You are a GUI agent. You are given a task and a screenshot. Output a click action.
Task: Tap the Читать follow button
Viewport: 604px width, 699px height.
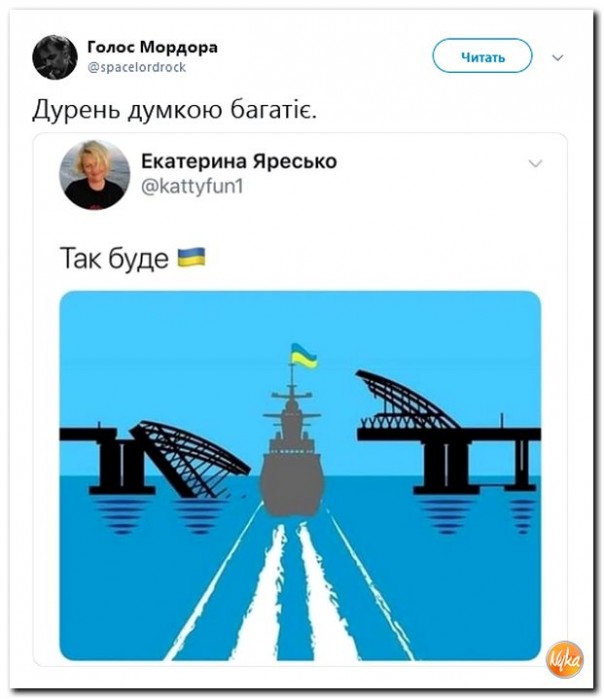tap(482, 56)
